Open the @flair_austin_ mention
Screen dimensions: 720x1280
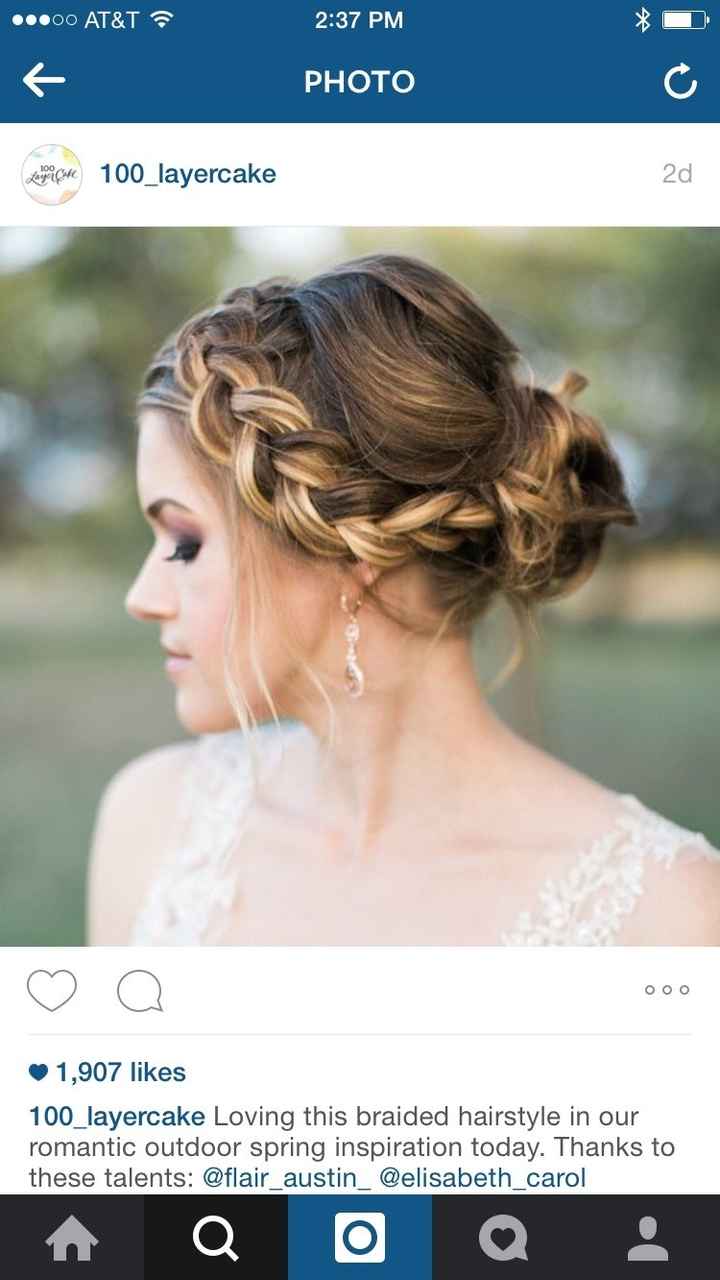(x=286, y=1178)
